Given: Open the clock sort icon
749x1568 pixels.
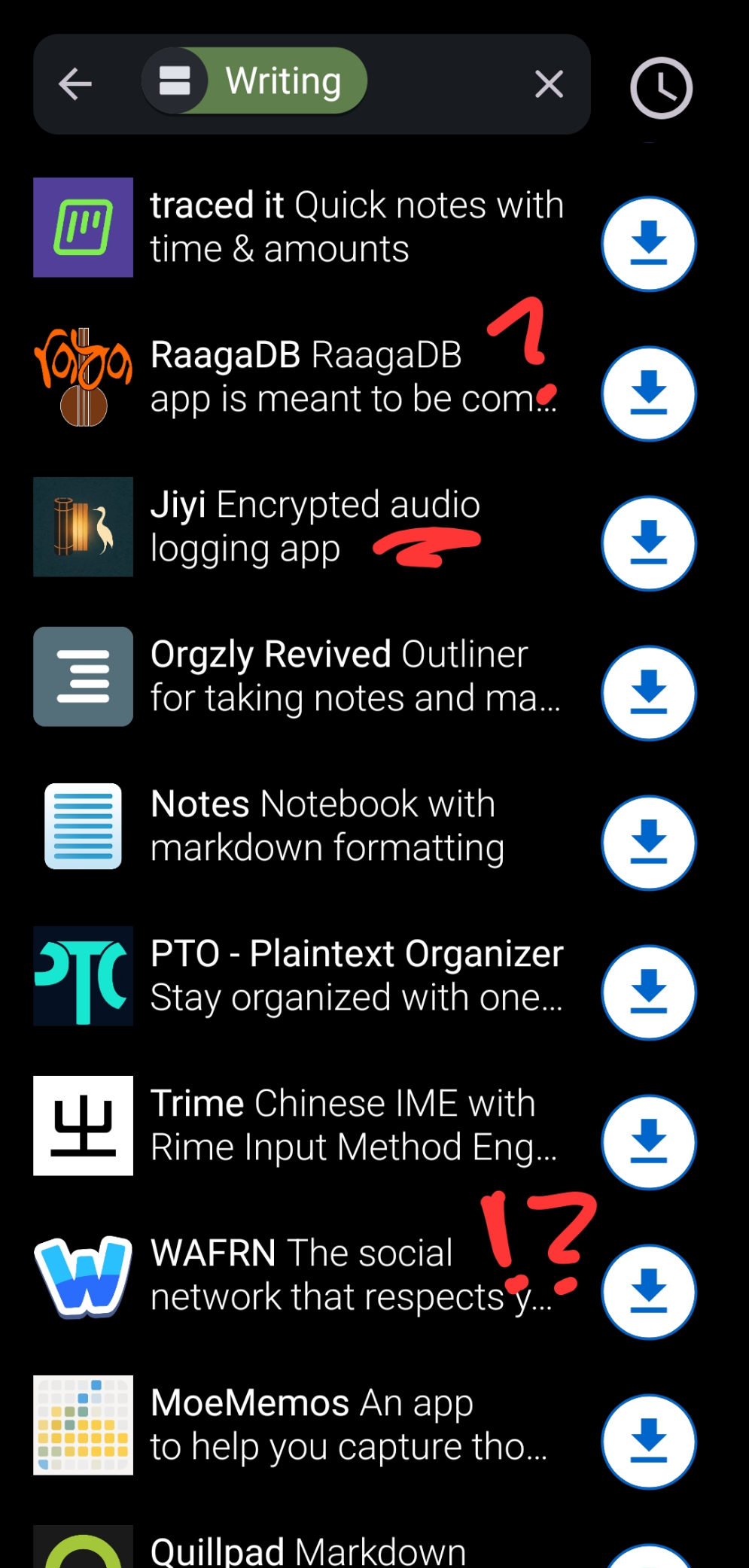Looking at the screenshot, I should click(661, 88).
